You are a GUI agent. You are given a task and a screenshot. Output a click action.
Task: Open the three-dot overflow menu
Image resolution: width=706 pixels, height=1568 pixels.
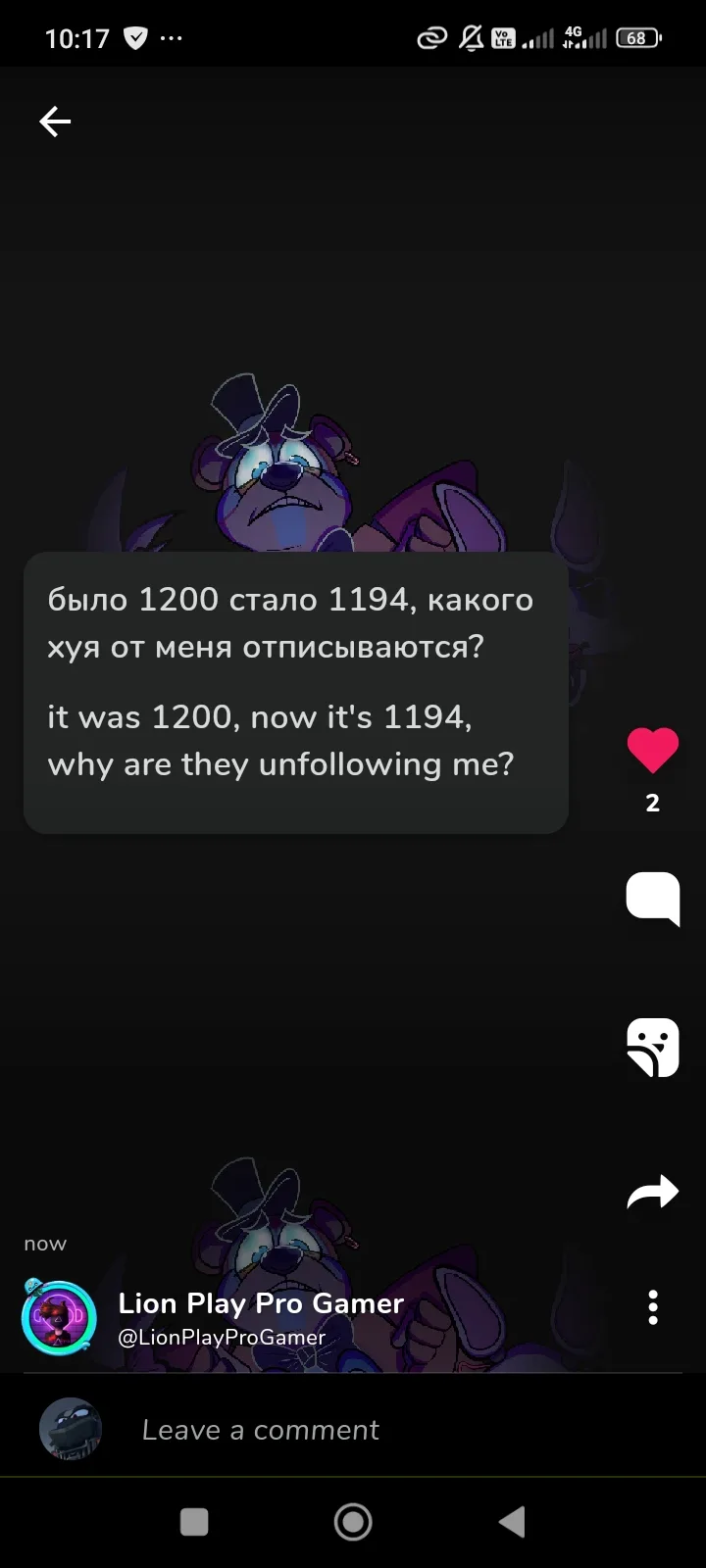(x=653, y=1307)
